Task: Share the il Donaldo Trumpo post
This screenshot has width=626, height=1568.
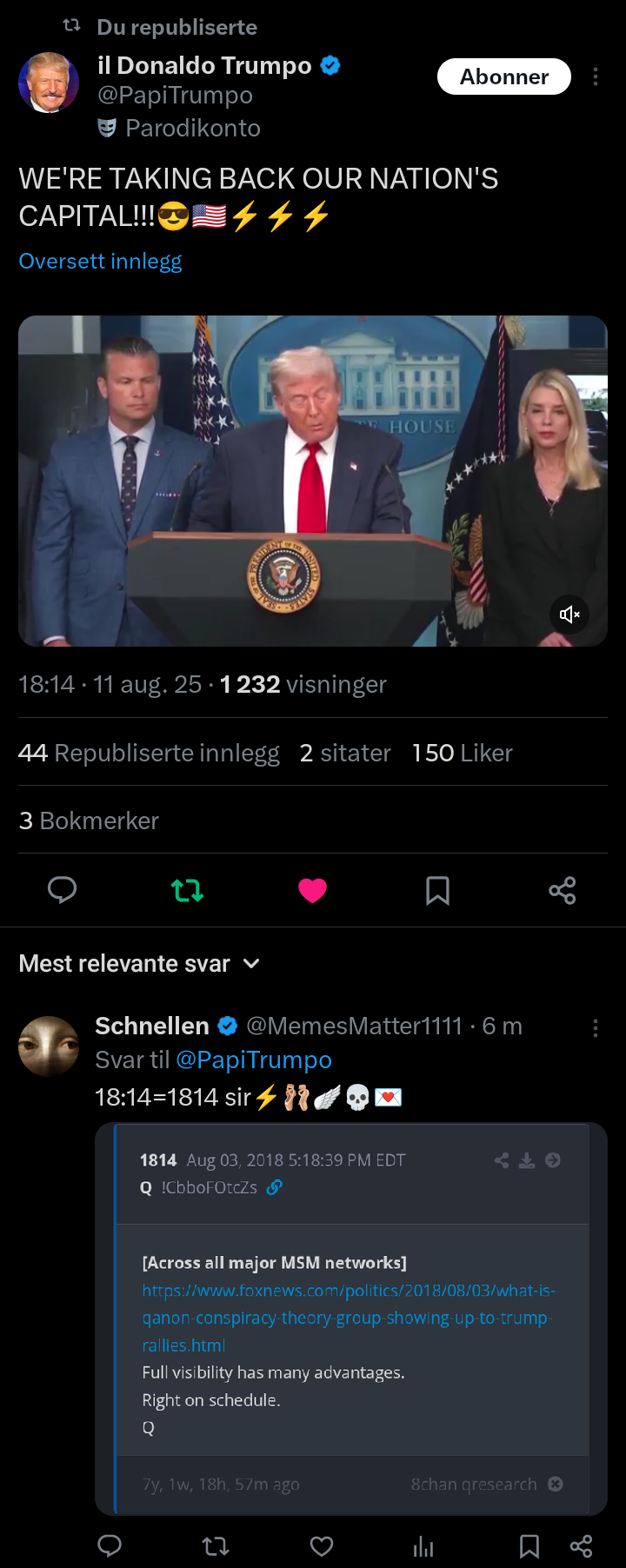Action: pos(562,890)
